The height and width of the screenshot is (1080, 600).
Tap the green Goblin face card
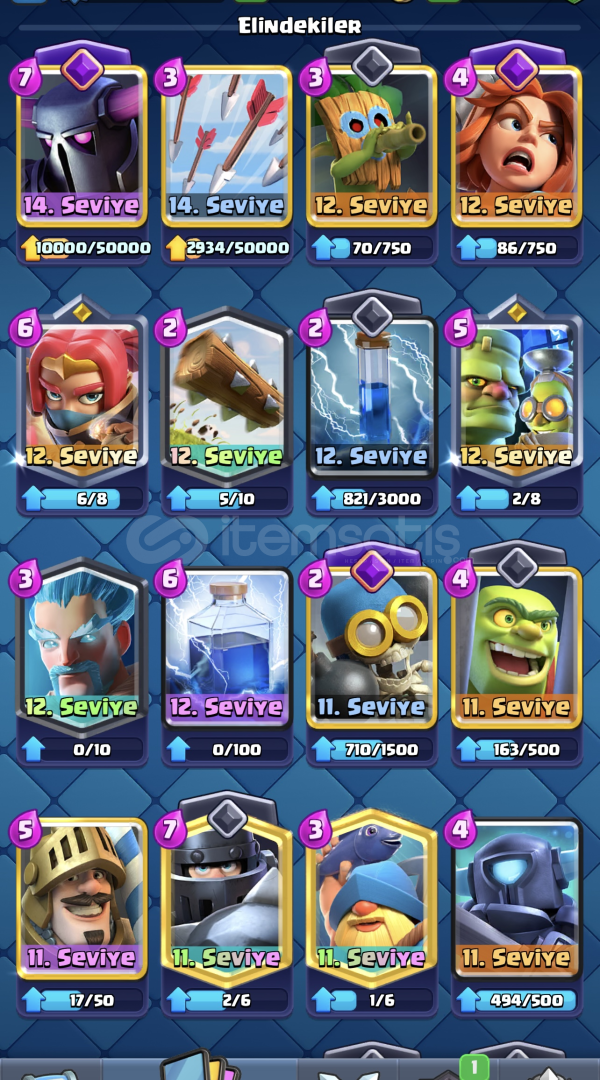(x=517, y=647)
